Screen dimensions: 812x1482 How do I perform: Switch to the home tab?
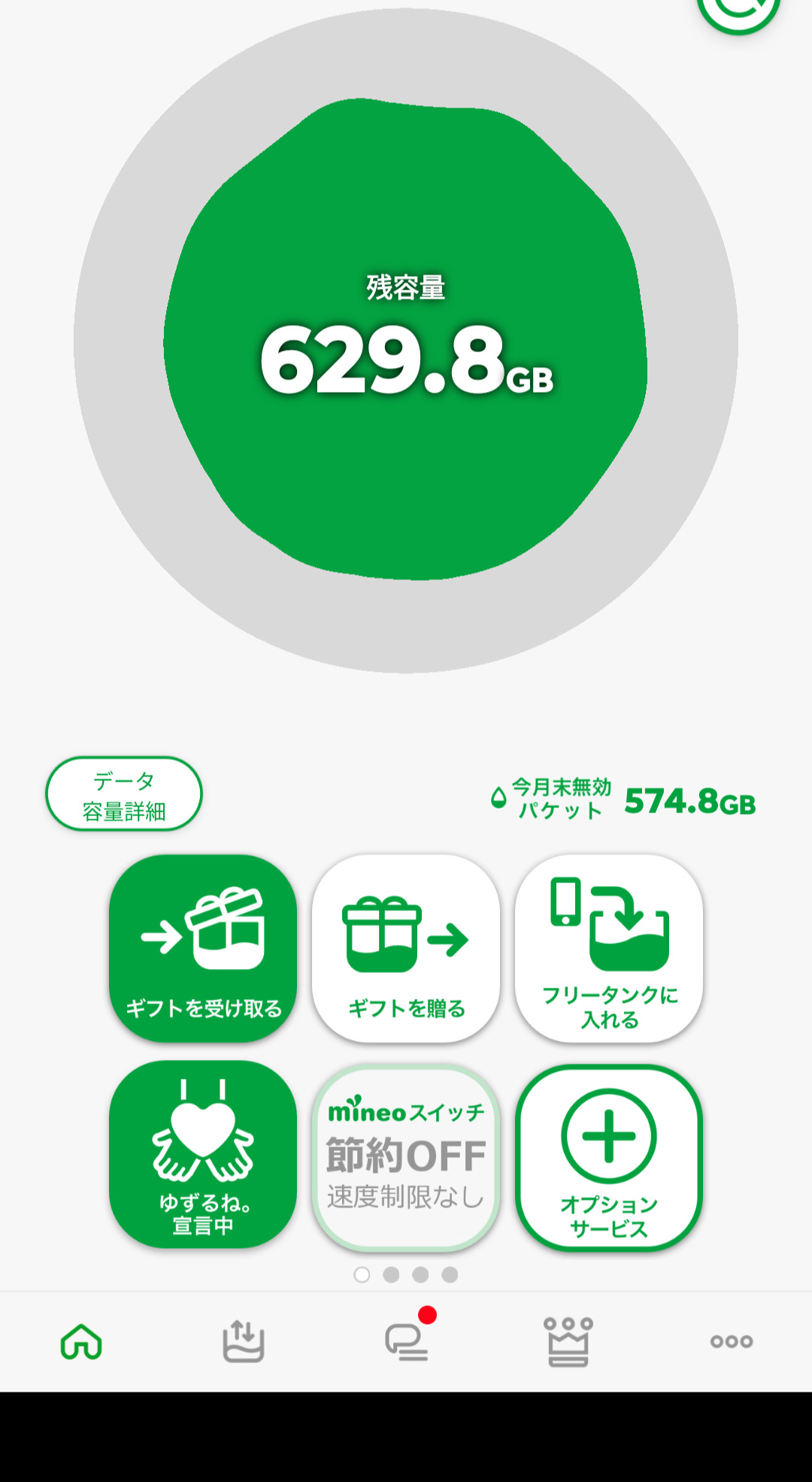81,1341
